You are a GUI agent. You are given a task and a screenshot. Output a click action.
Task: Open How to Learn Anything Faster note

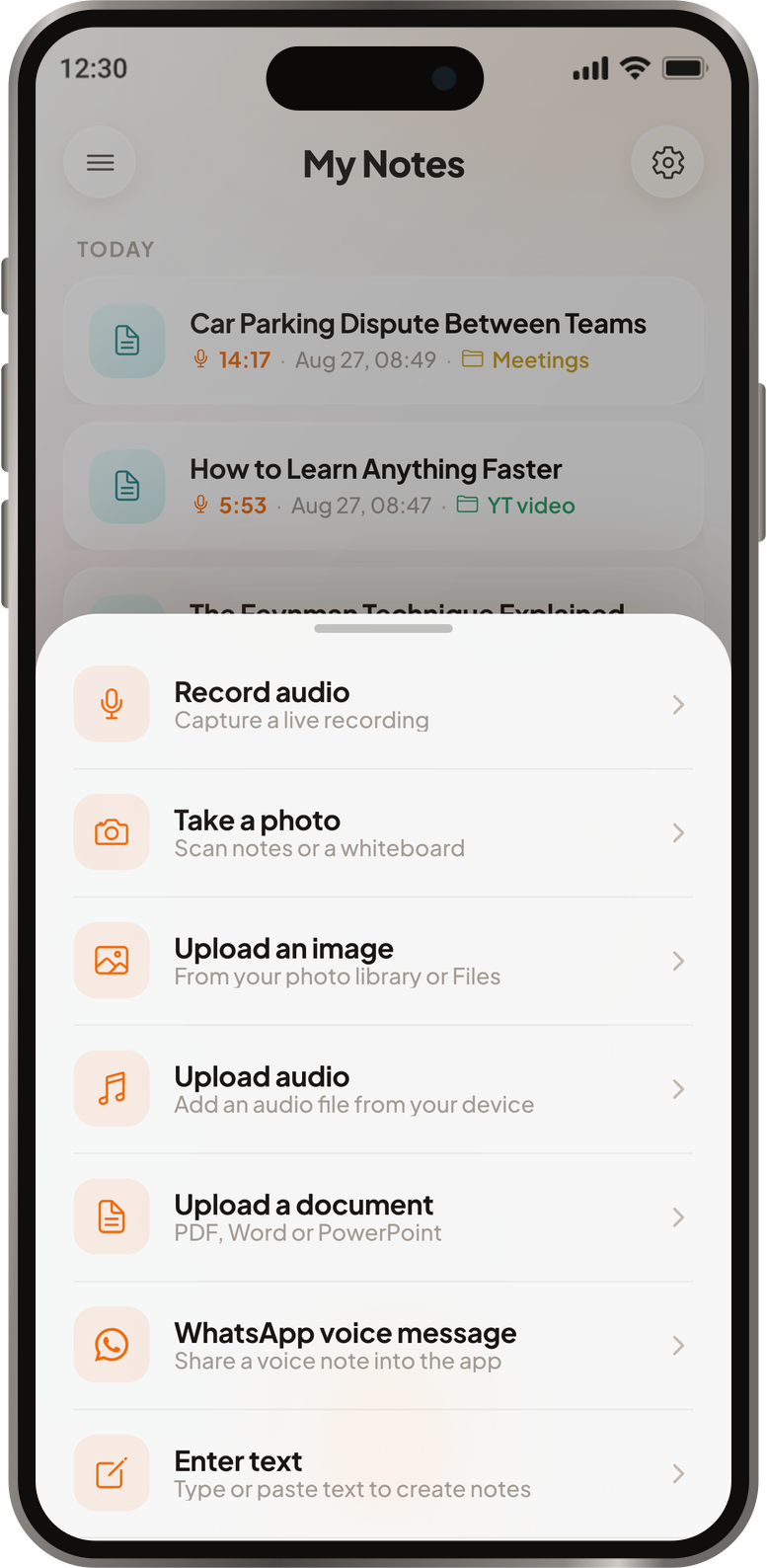(383, 486)
